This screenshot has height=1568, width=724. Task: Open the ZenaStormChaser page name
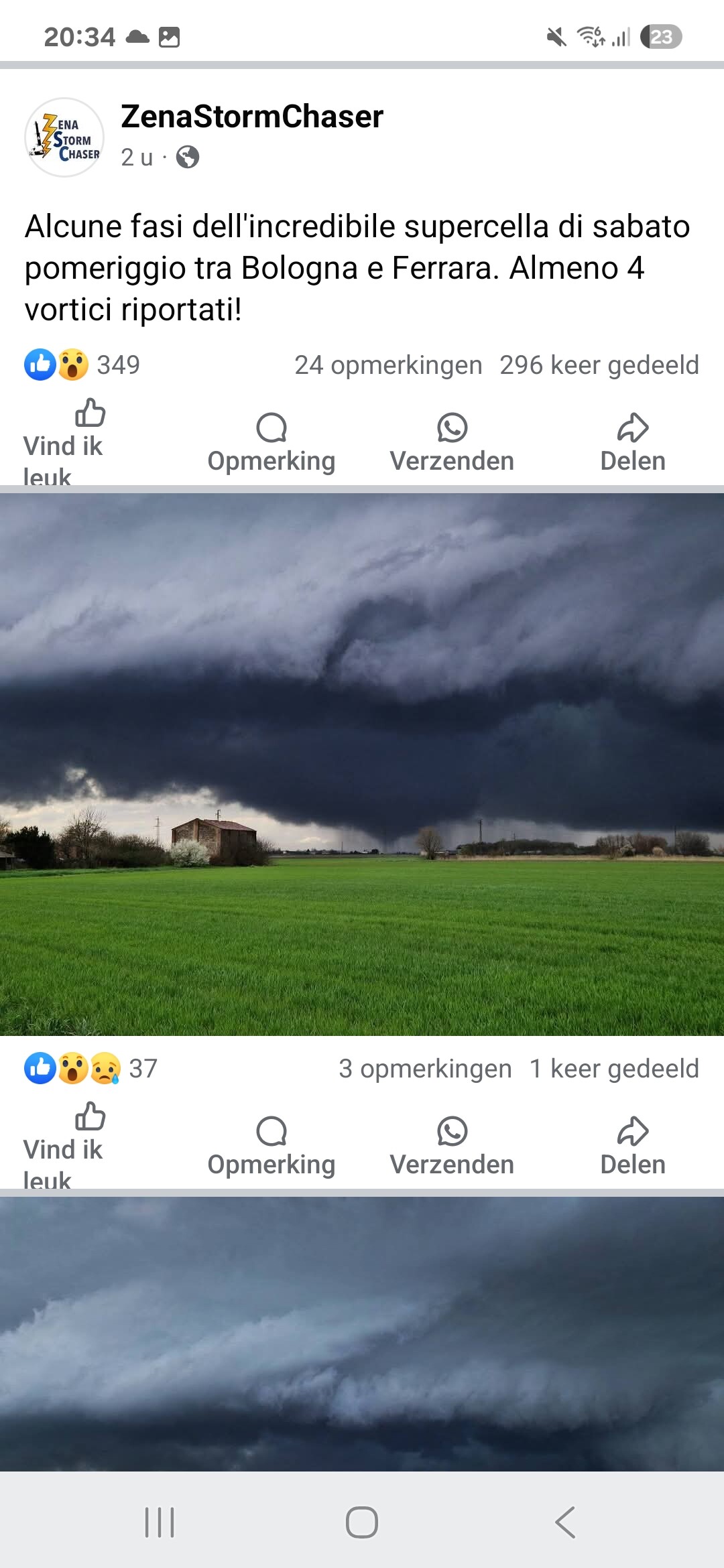click(x=252, y=117)
